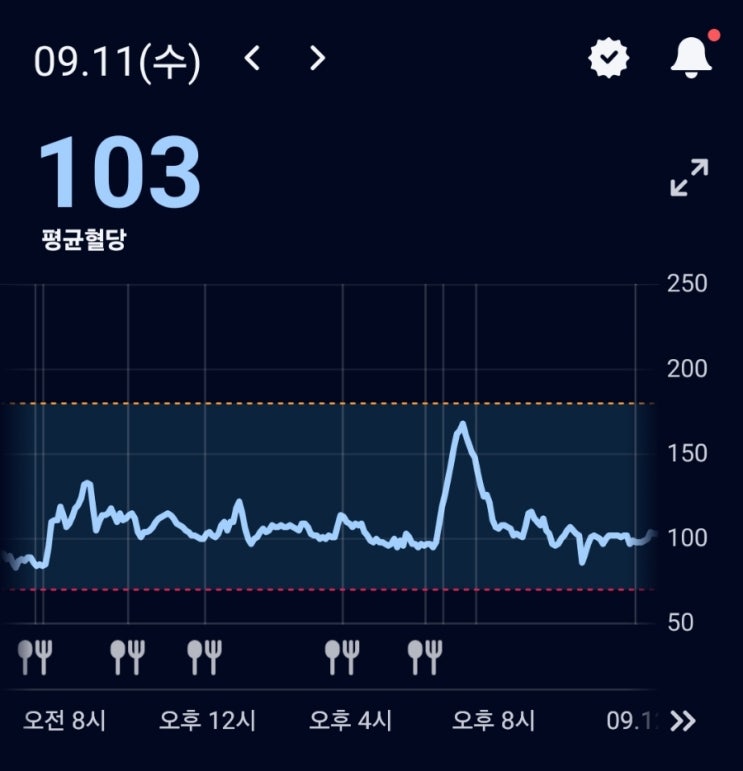Go to the previous day
Viewport: 743px width, 771px height.
pyautogui.click(x=252, y=59)
